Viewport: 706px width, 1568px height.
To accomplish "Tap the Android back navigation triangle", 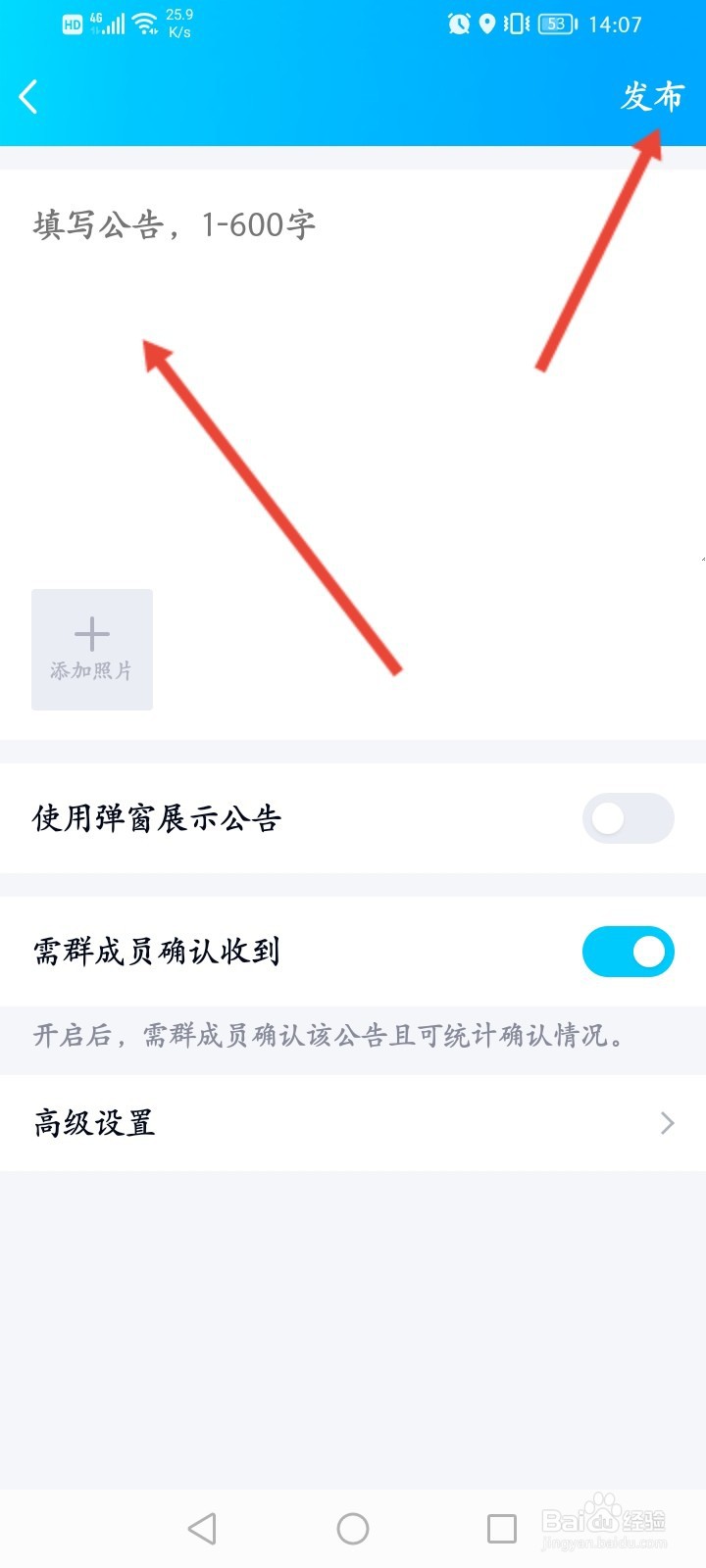I will 201,1527.
